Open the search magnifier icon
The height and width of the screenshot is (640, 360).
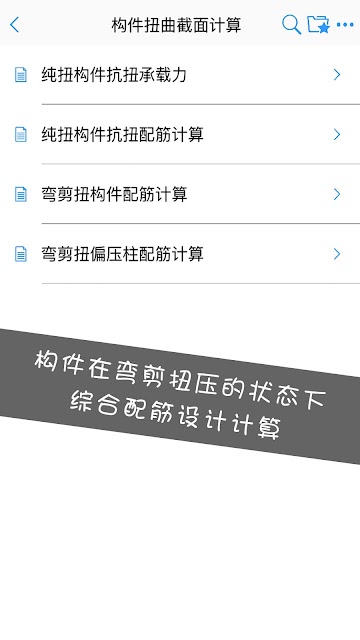coord(291,24)
